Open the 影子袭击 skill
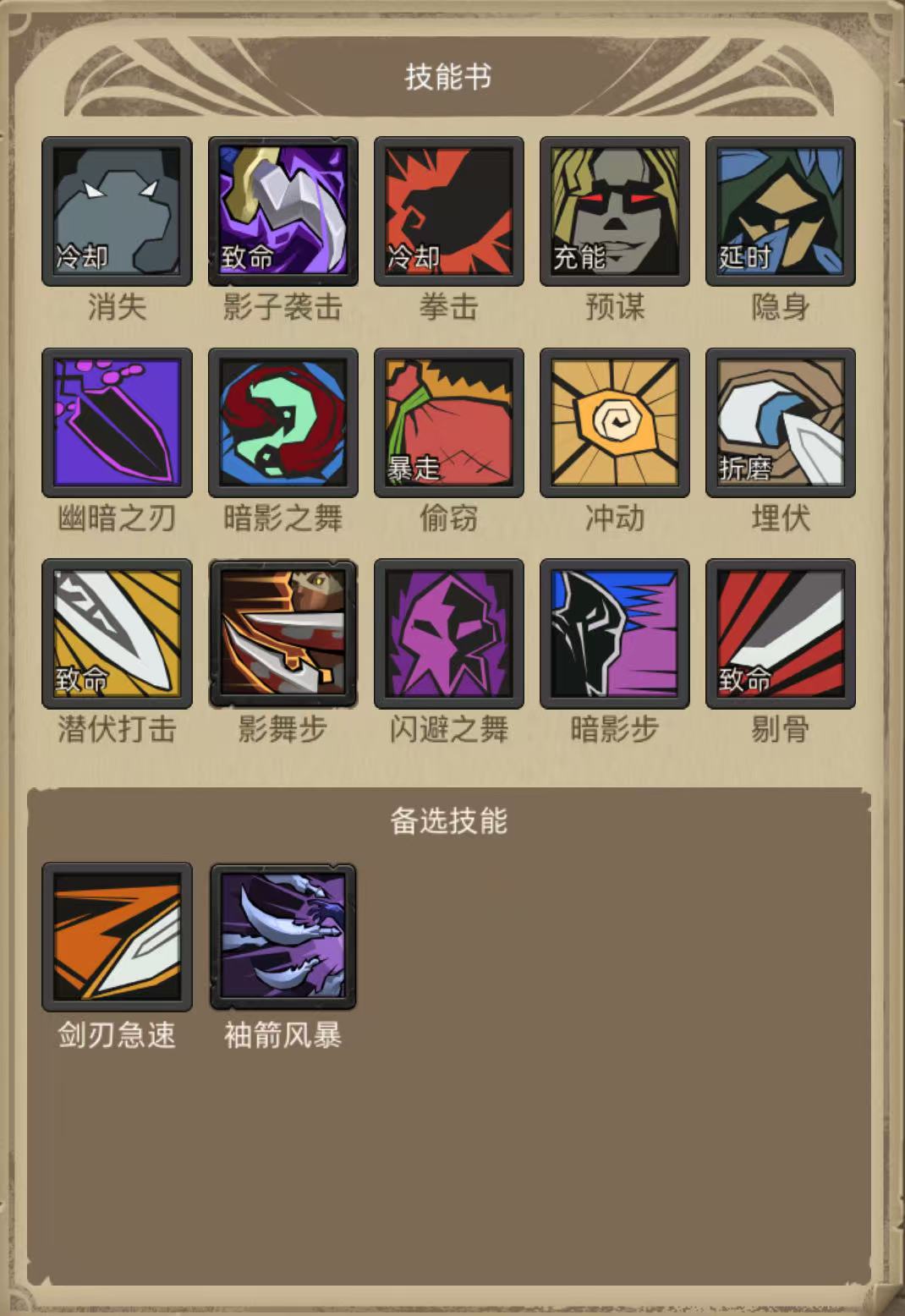 tap(282, 211)
